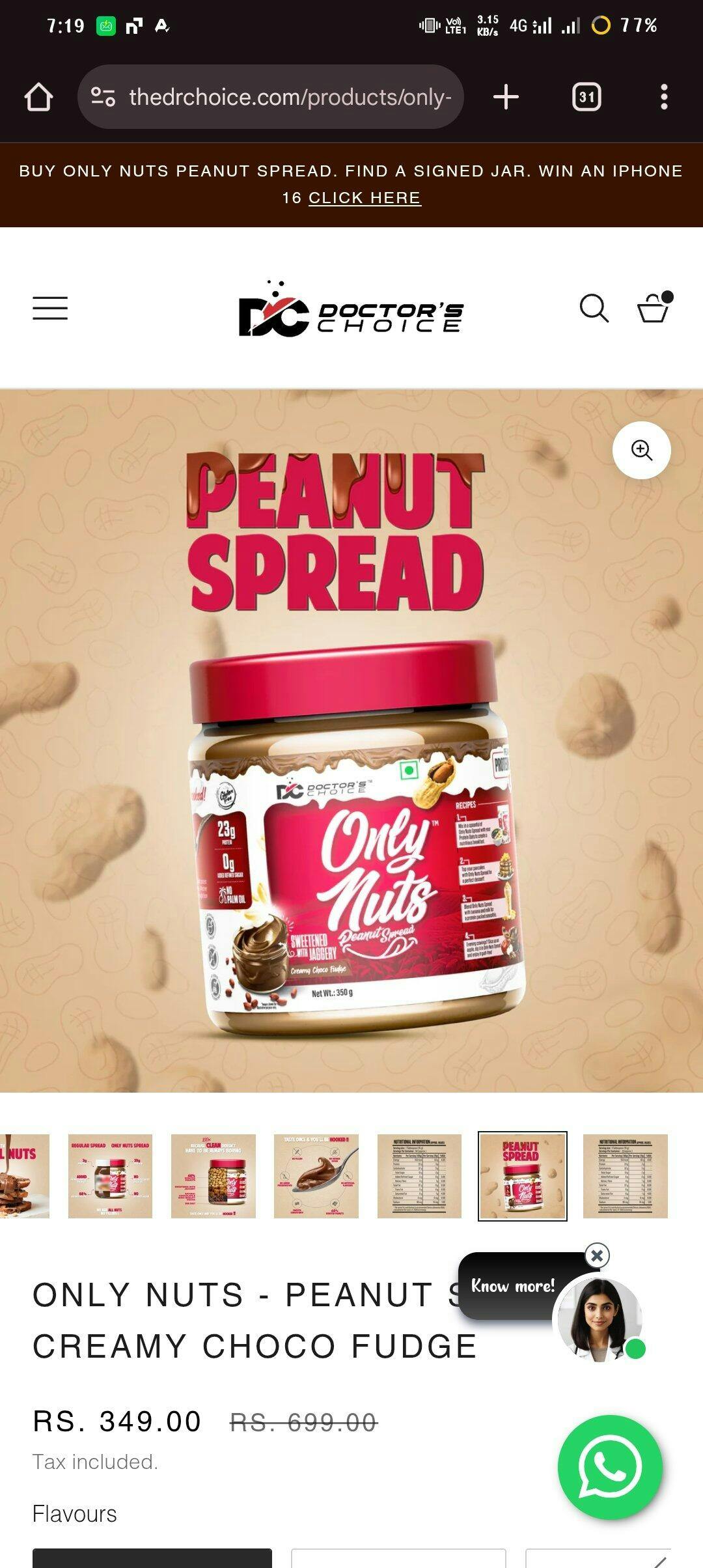Select the spoon of chocolate spread thumbnail
This screenshot has height=1568, width=703.
point(316,1176)
